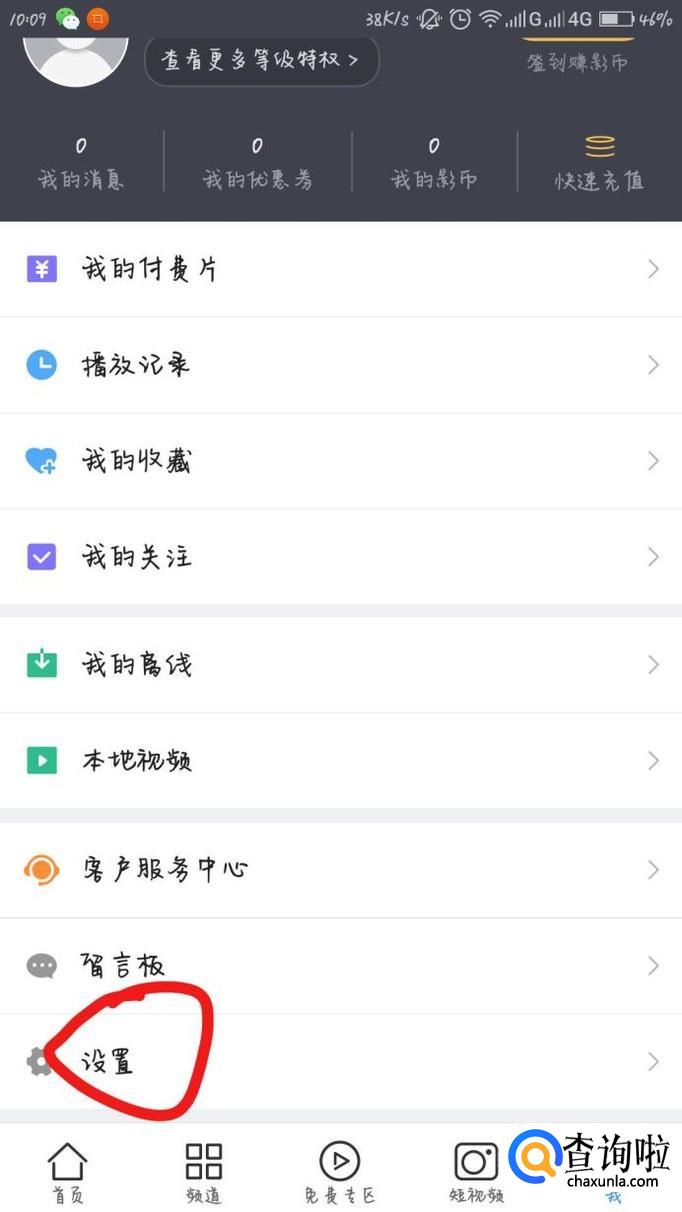
Task: Open 我的消息 in the header
Action: (x=81, y=164)
